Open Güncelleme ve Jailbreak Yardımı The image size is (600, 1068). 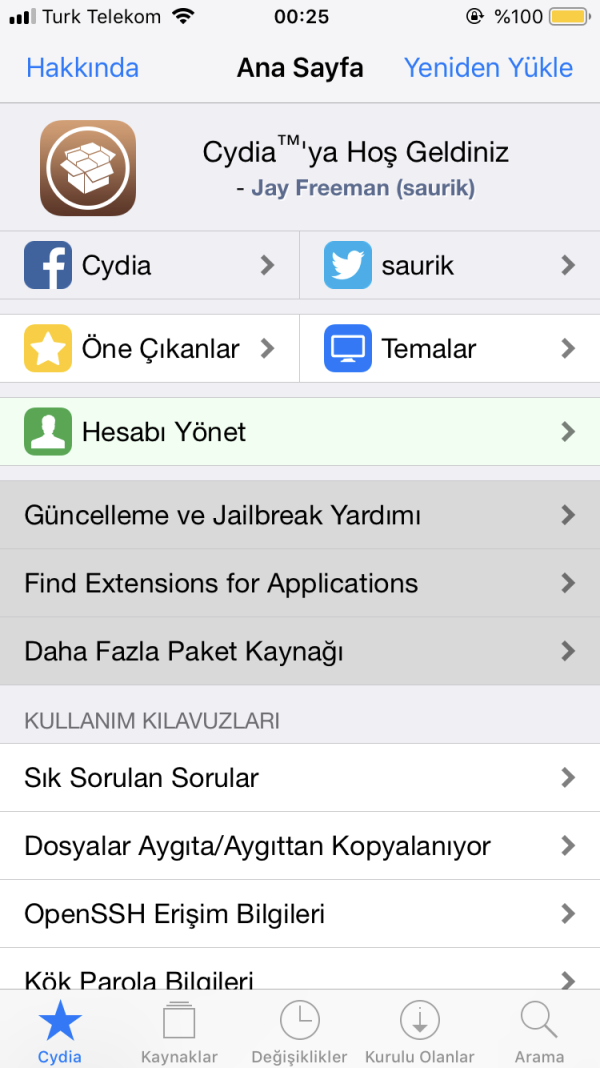click(300, 515)
